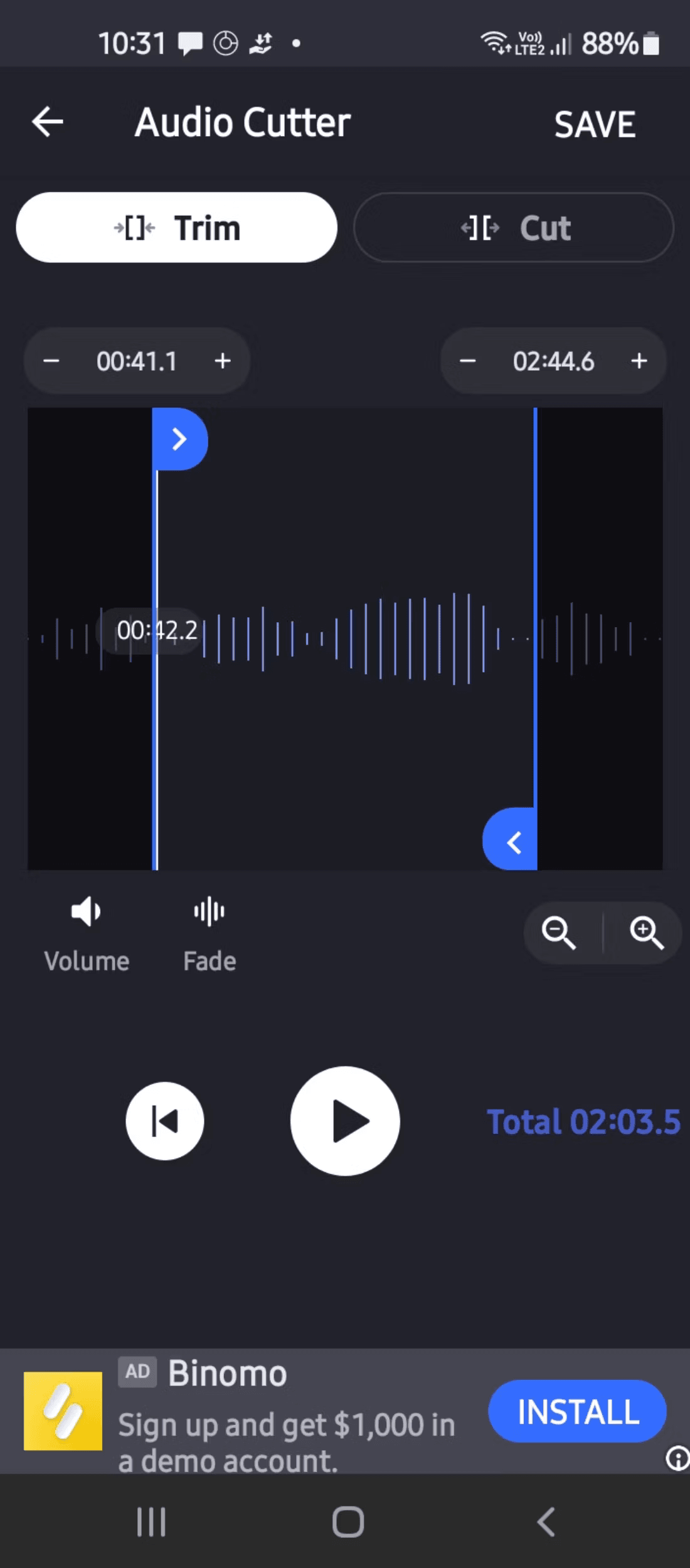Decrease end time 02:44.6
The width and height of the screenshot is (690, 1568).
[x=468, y=361]
